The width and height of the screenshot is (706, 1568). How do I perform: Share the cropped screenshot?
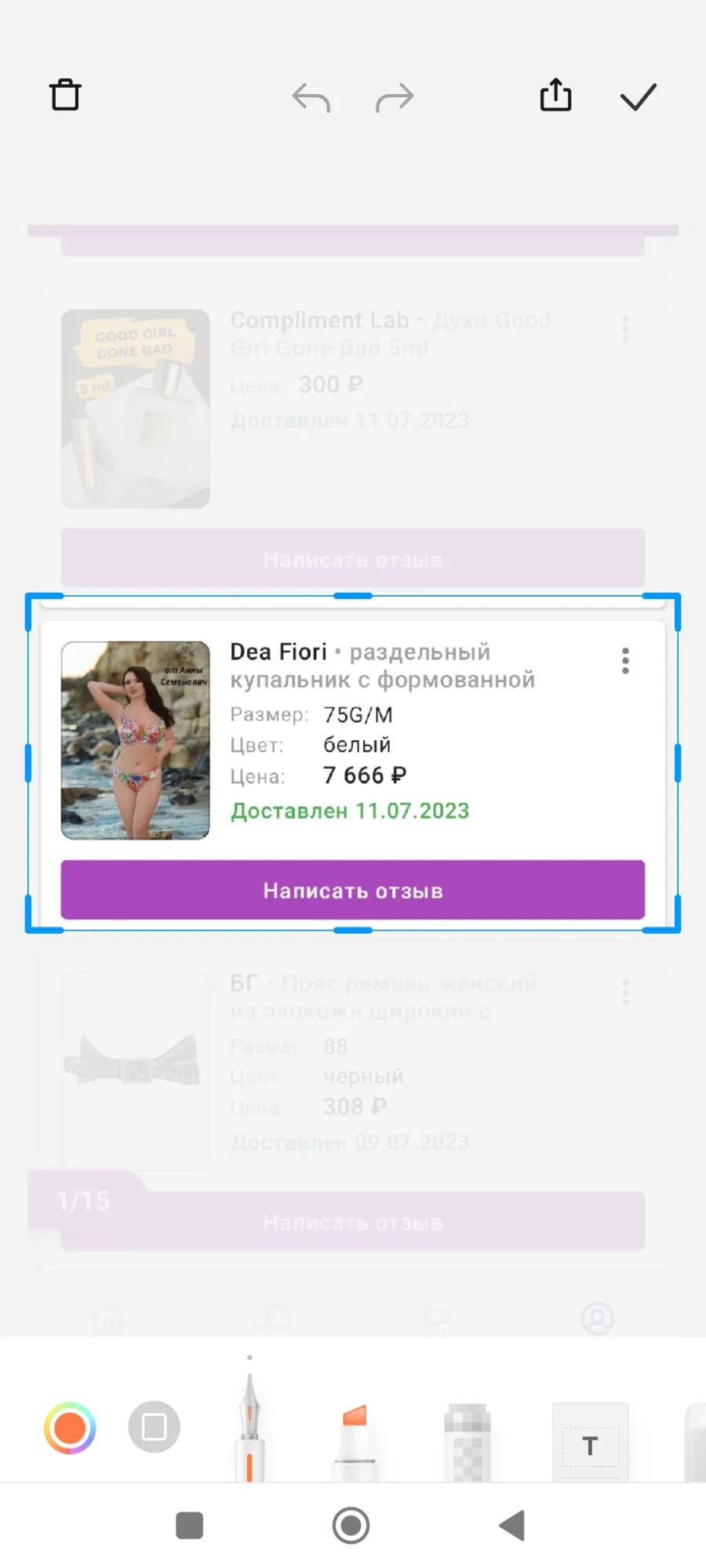[x=555, y=96]
